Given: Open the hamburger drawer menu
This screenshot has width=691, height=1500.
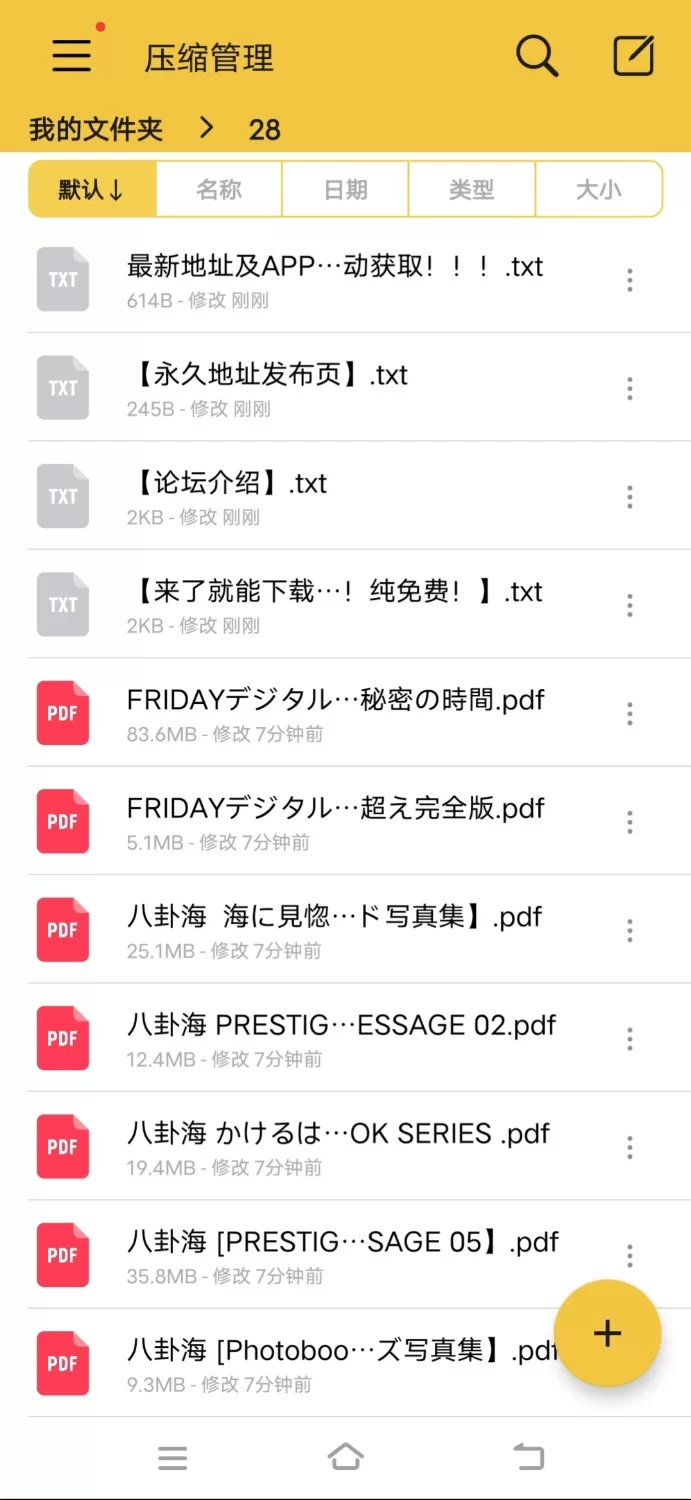Looking at the screenshot, I should (x=72, y=56).
